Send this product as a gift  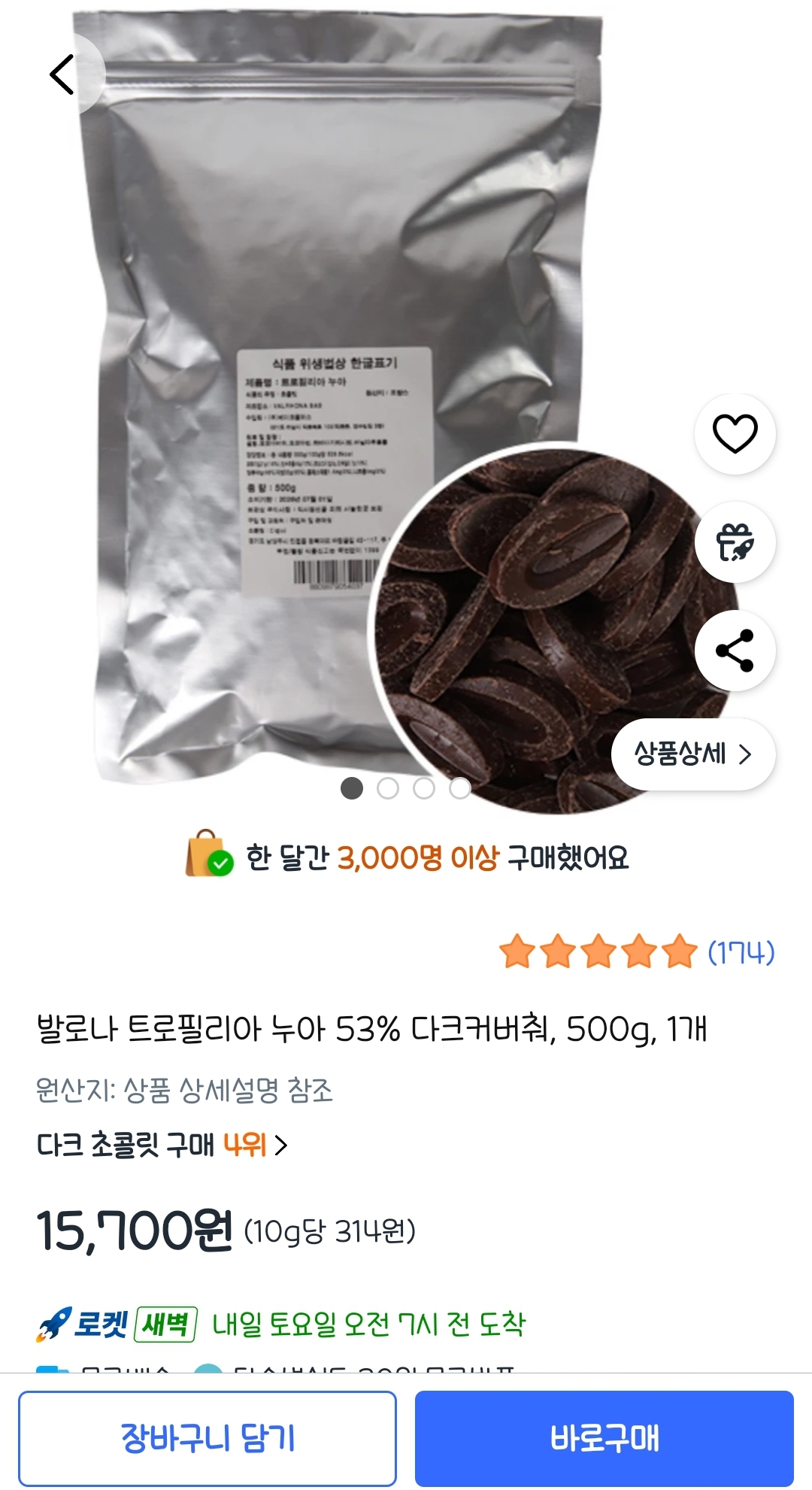click(735, 542)
